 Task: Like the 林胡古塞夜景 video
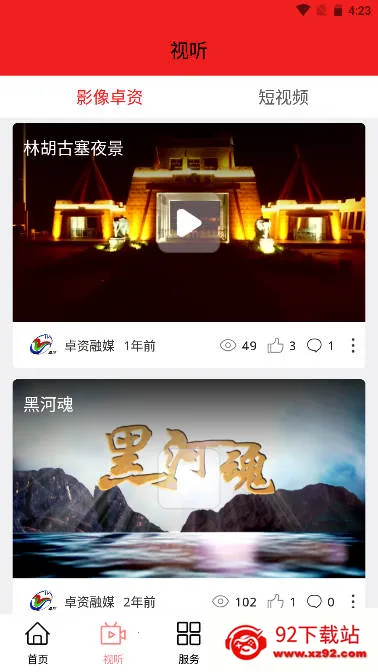(x=276, y=345)
